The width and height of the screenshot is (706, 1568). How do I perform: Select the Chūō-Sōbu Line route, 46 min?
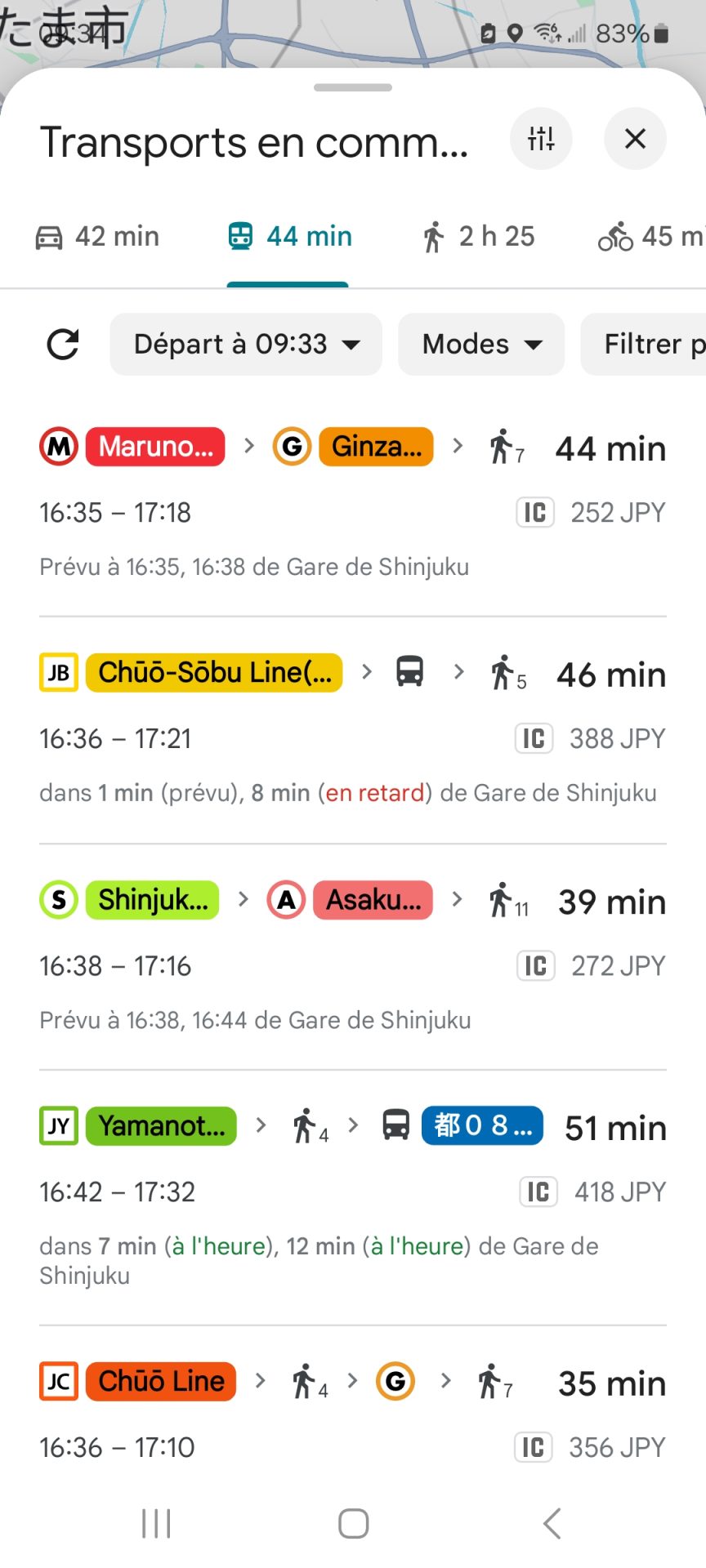(x=353, y=731)
